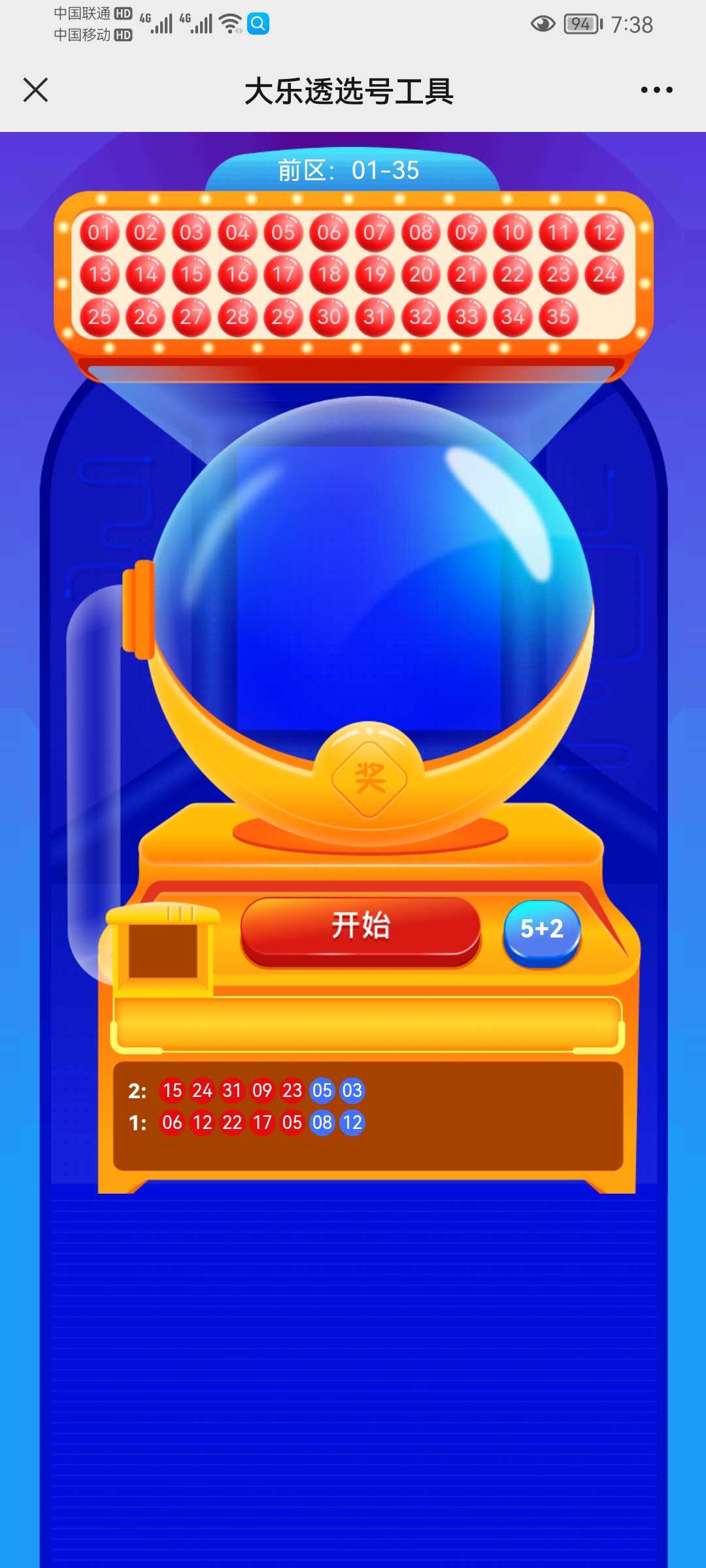Tap 开始 to start drawing numbers

pos(360,926)
